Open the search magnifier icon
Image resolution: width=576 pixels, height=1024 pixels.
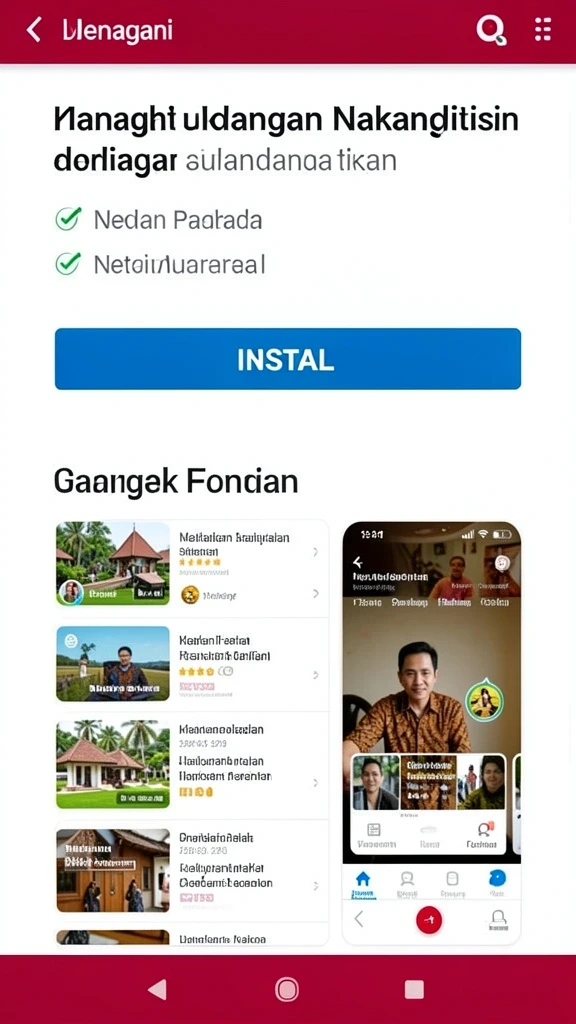tap(491, 30)
